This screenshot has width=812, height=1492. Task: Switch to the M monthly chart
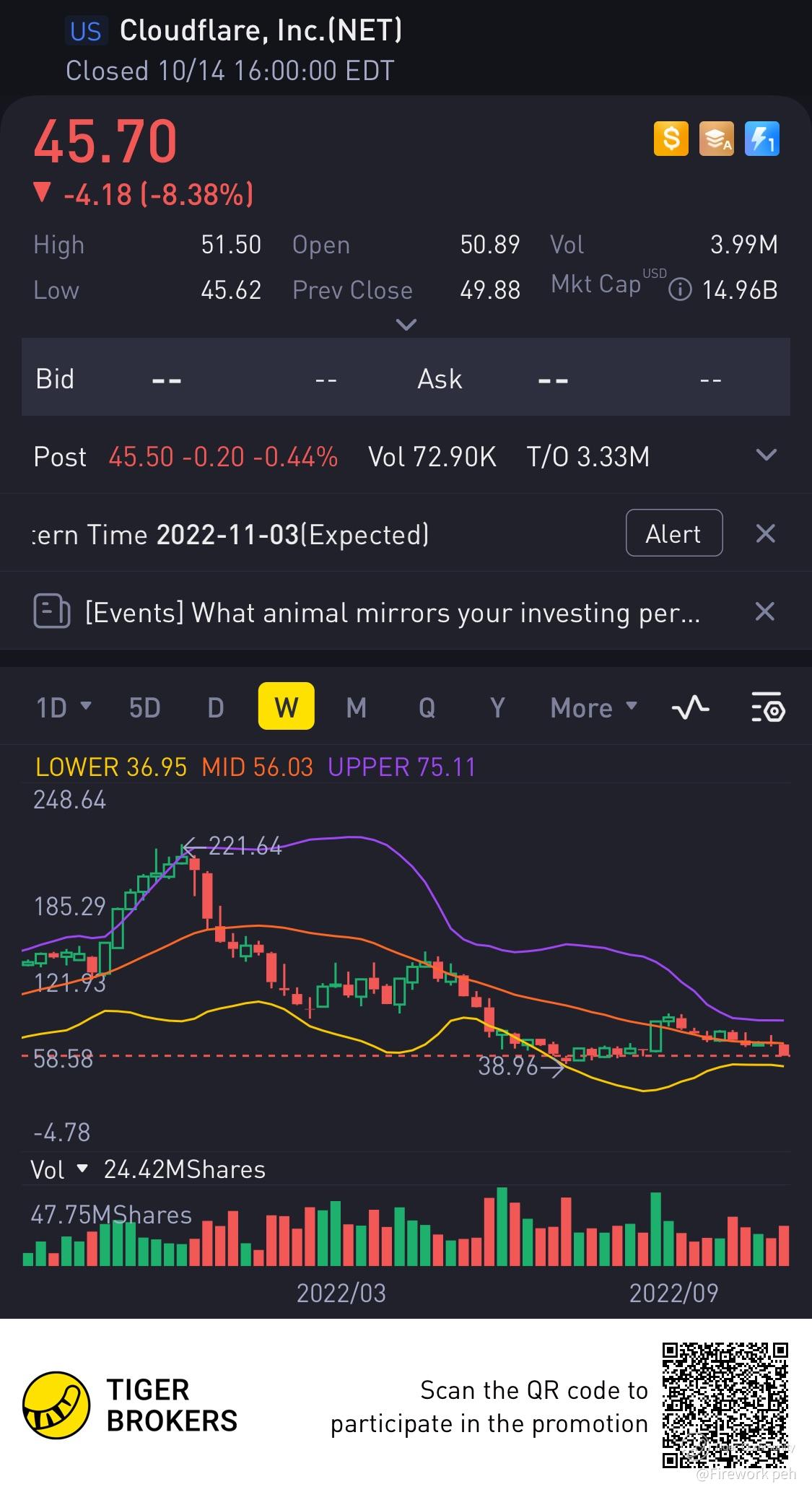357,707
